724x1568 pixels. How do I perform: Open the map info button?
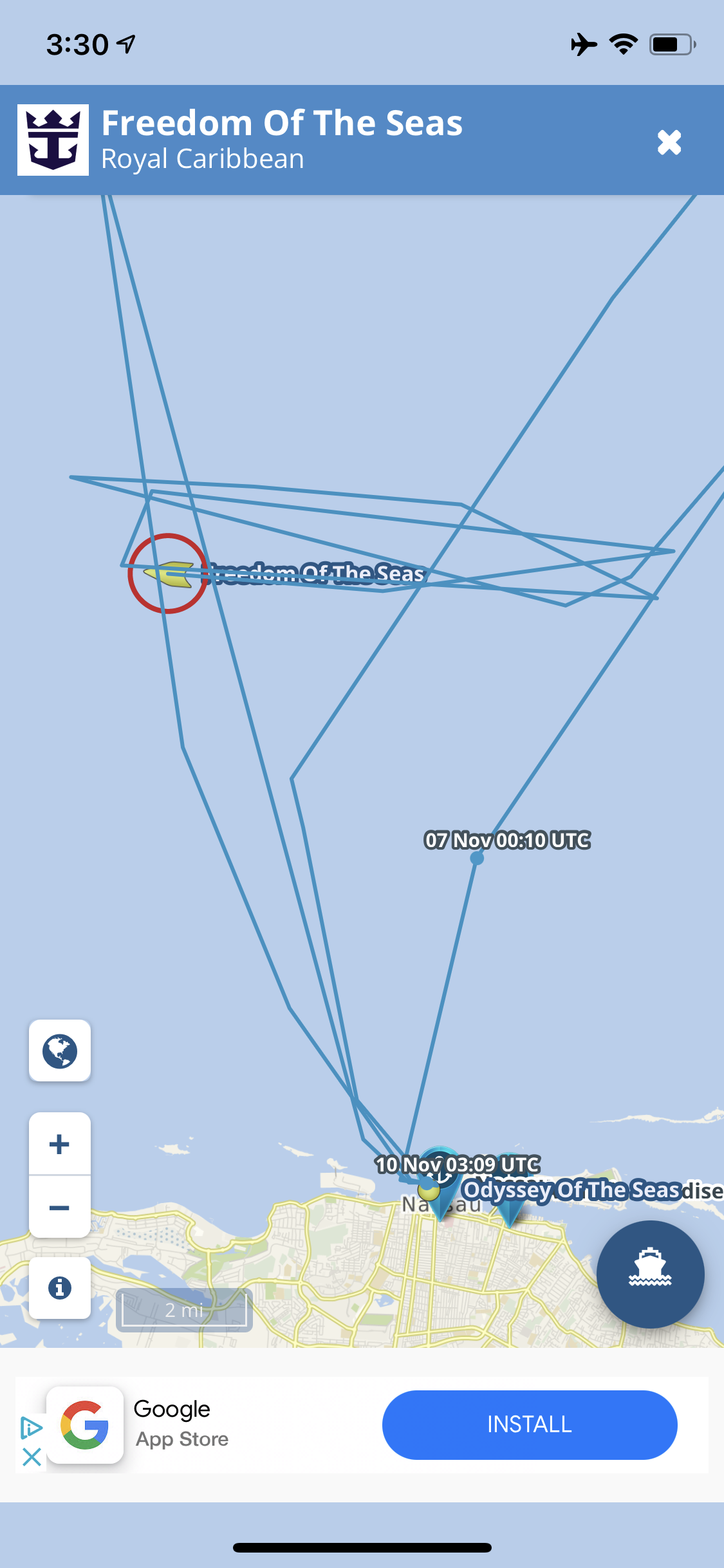pos(60,1288)
